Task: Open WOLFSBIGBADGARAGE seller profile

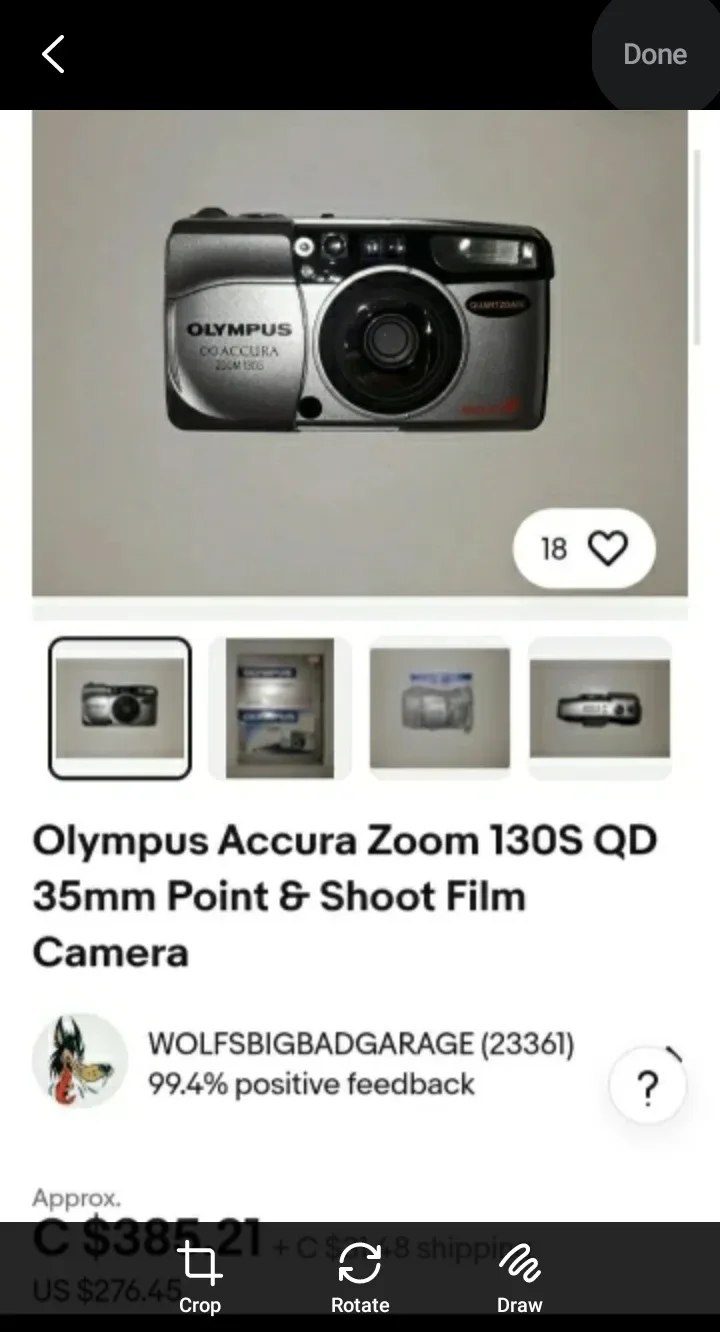Action: pos(362,1043)
